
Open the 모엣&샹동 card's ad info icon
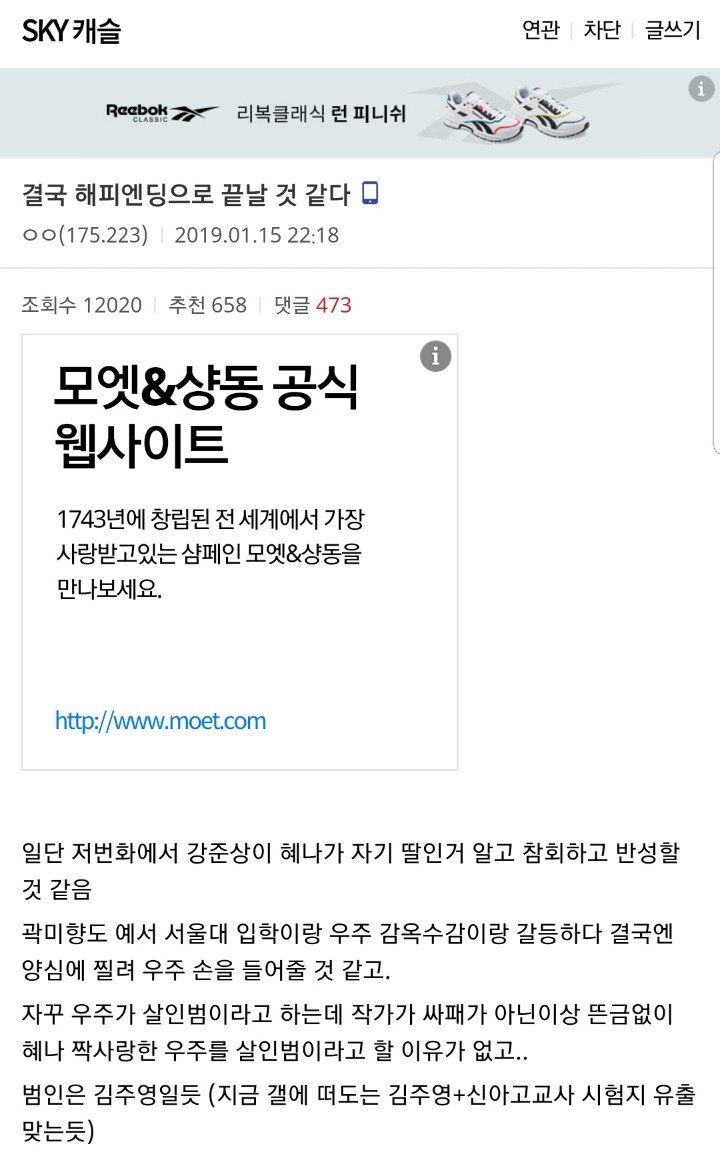[x=436, y=356]
